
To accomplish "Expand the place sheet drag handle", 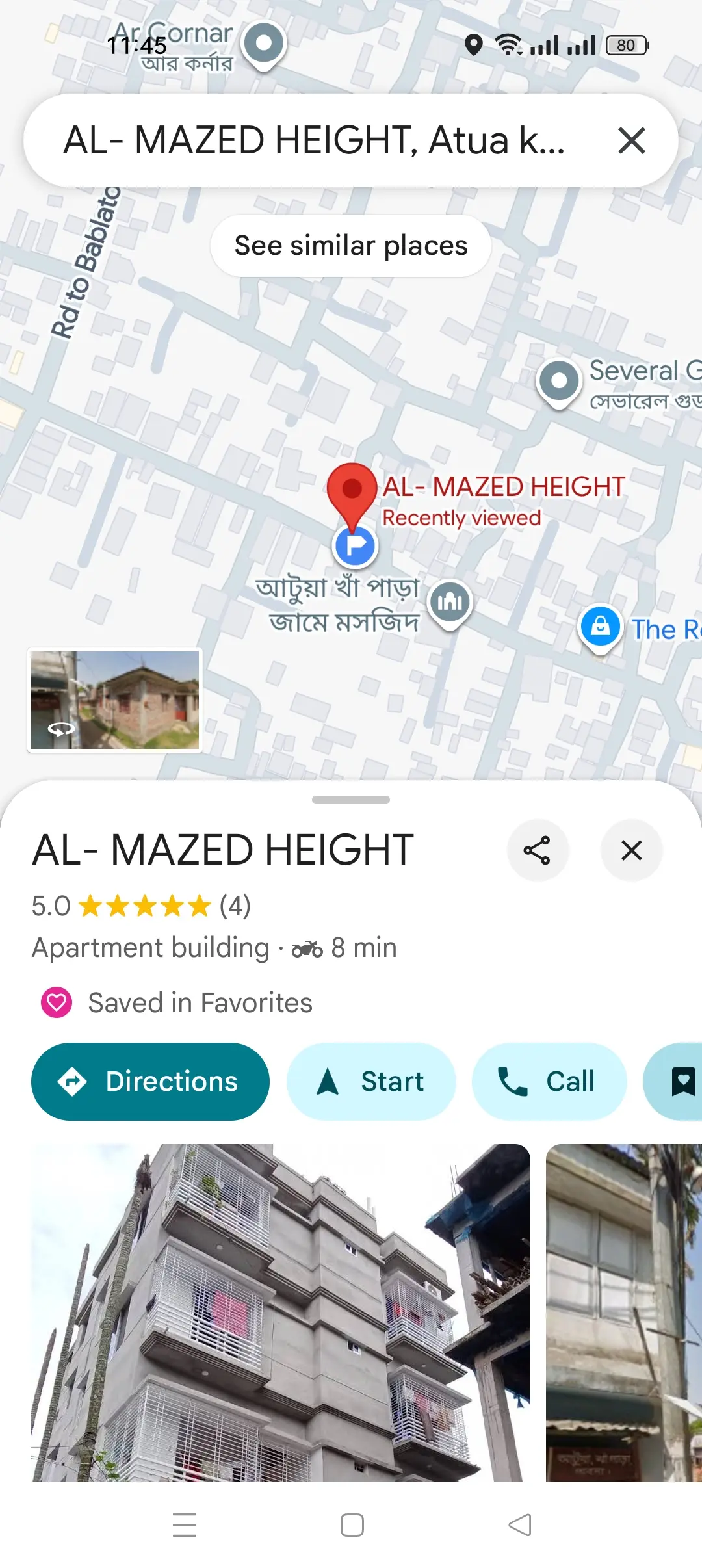I will click(x=351, y=800).
